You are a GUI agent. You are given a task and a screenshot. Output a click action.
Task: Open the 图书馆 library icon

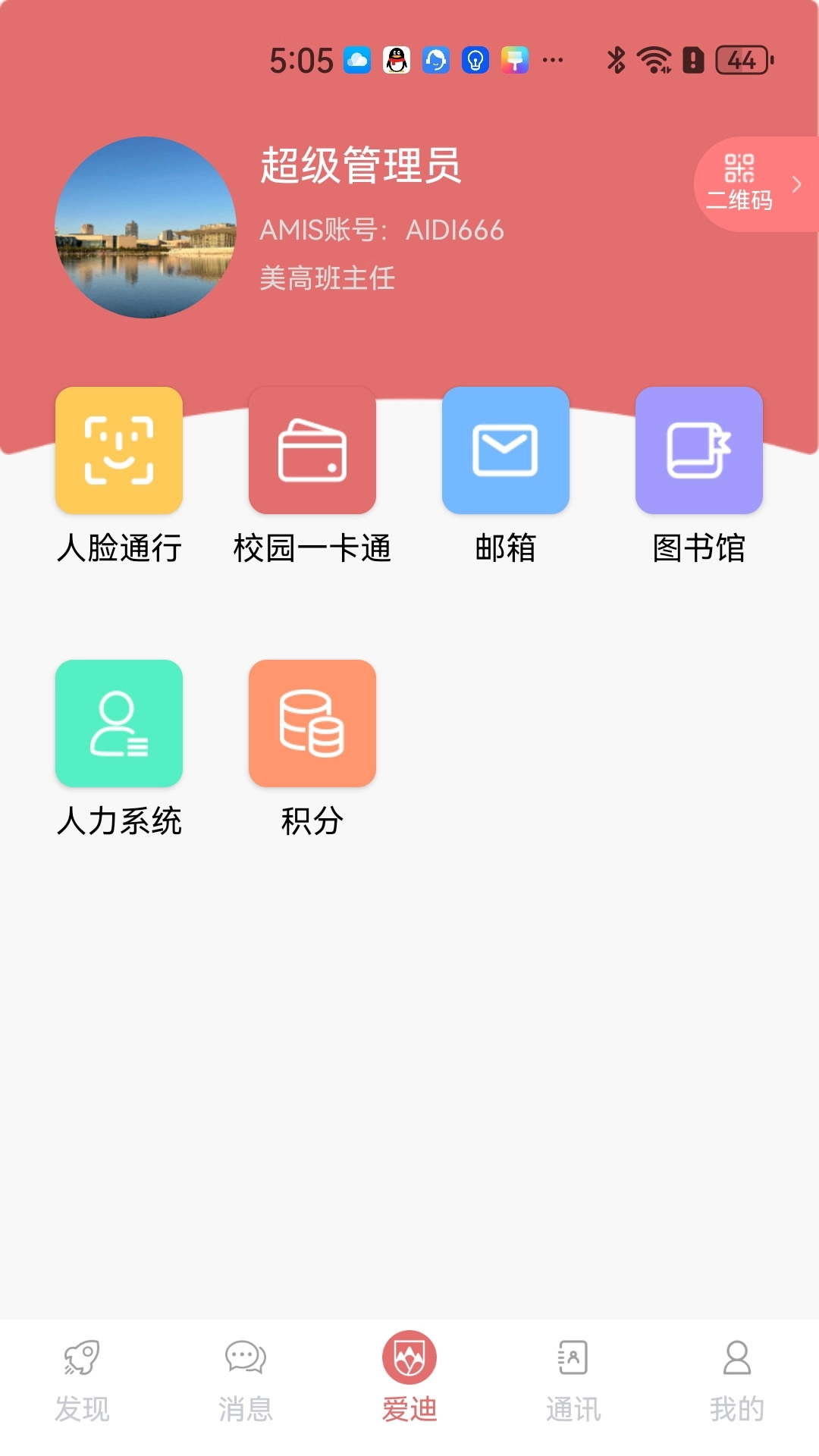tap(698, 450)
